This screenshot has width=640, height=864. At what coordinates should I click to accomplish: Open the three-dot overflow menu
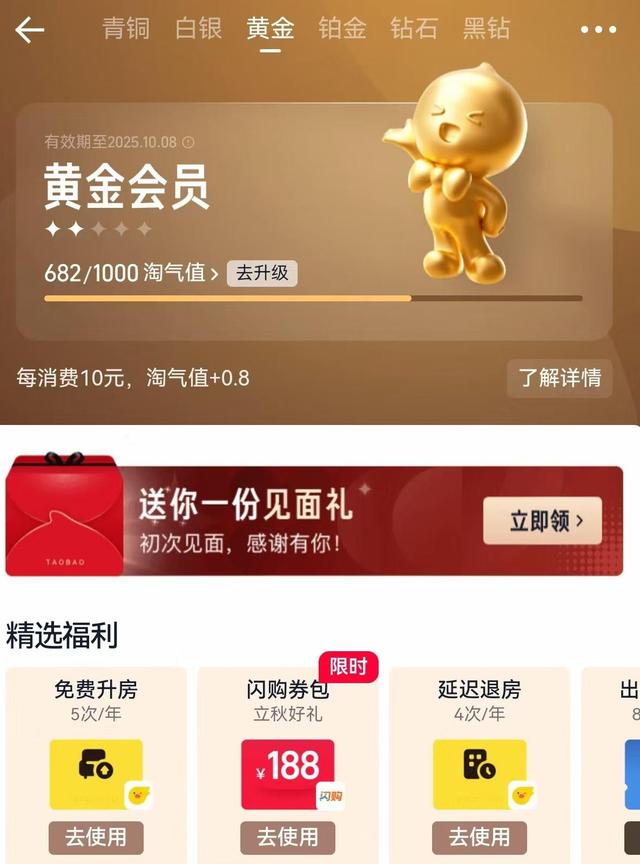(598, 30)
